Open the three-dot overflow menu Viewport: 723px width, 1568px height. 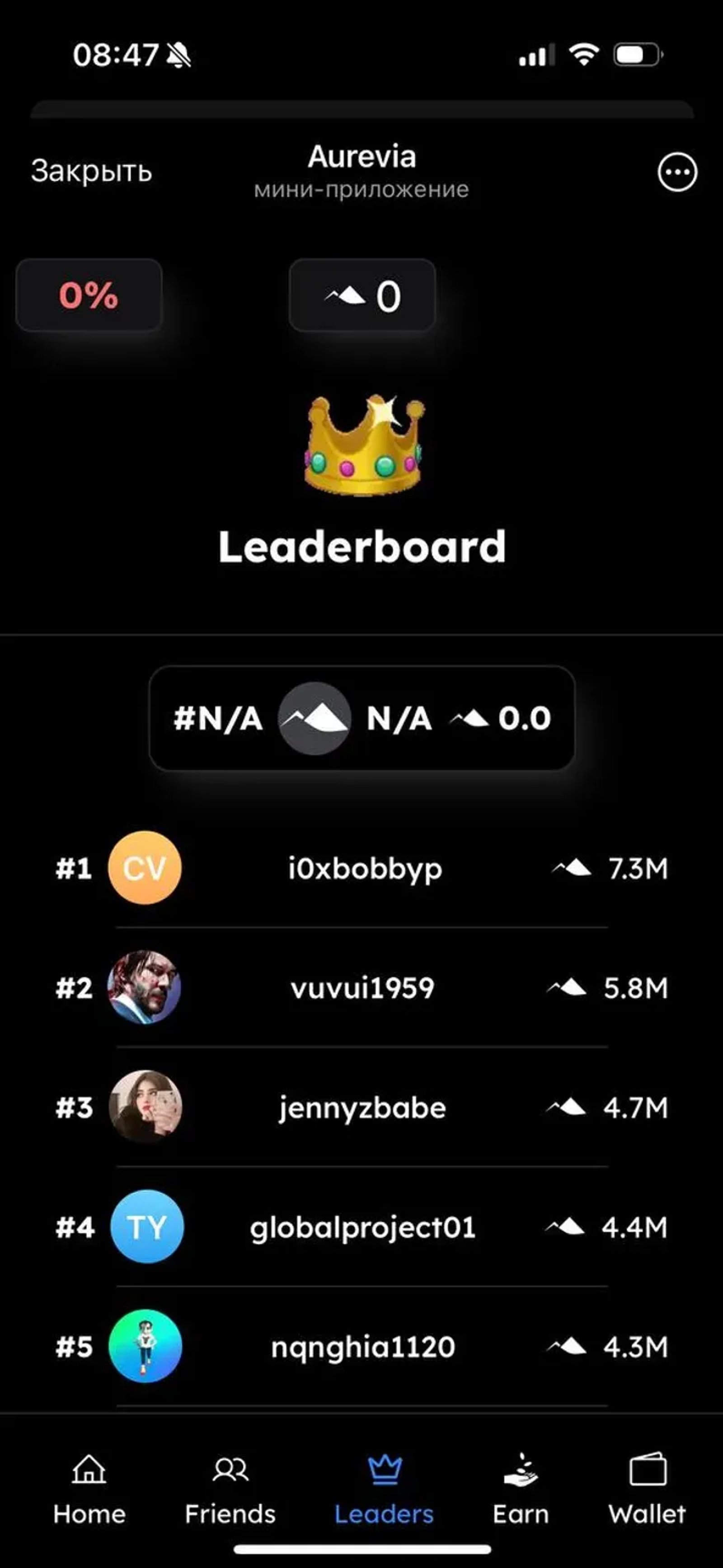pos(677,172)
